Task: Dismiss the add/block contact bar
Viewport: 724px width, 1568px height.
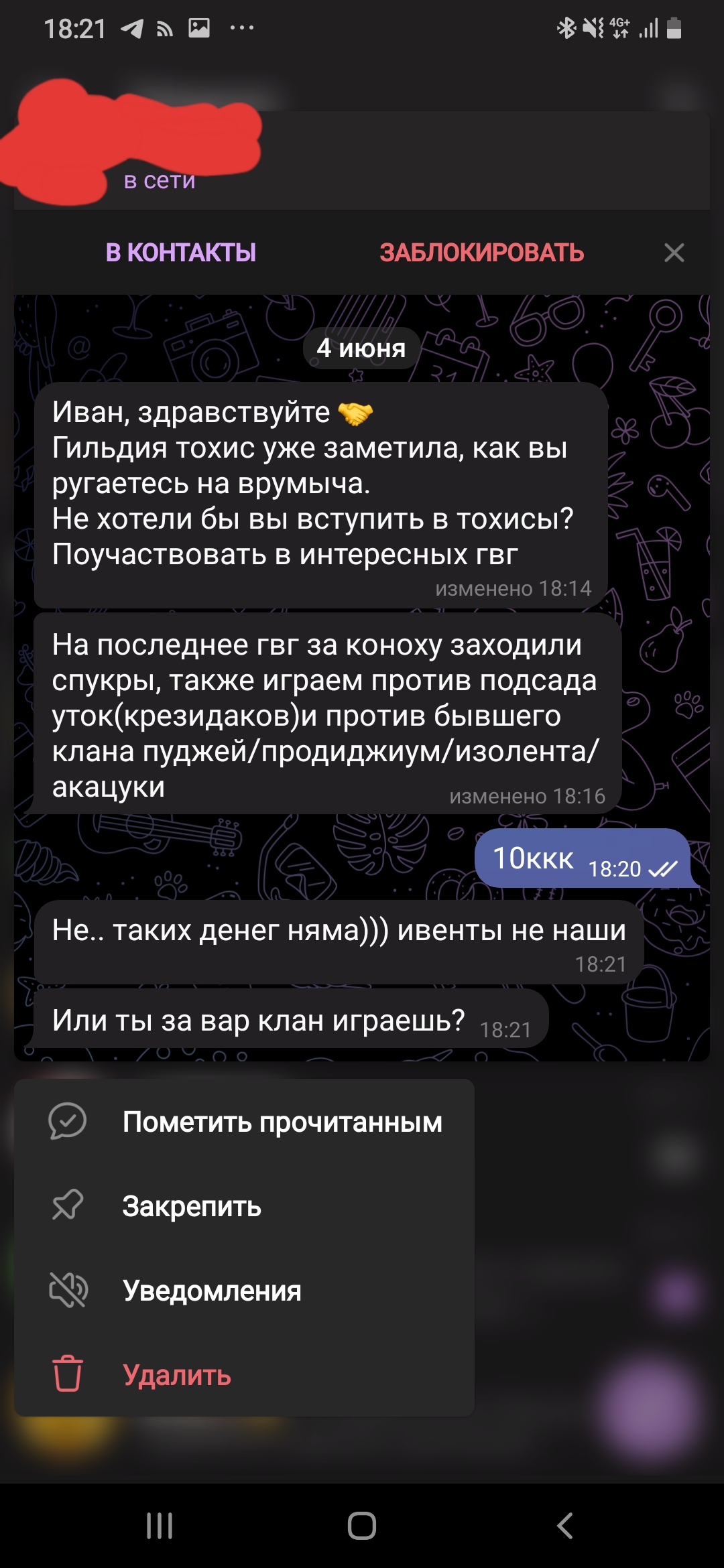Action: [x=674, y=253]
